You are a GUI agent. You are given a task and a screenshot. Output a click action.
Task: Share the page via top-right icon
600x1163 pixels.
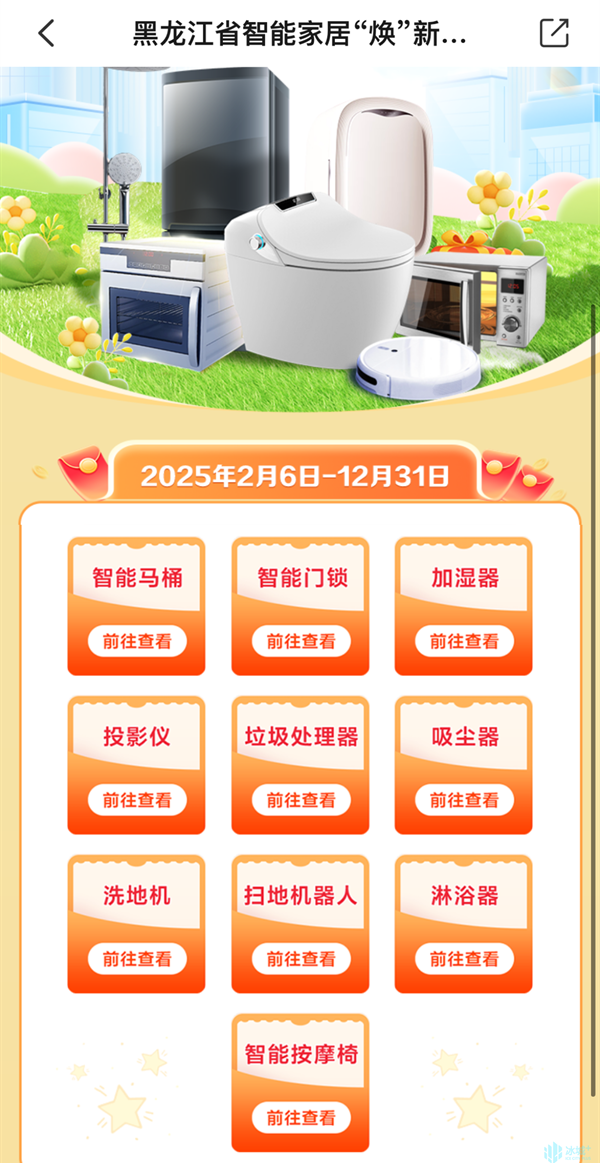click(x=554, y=33)
